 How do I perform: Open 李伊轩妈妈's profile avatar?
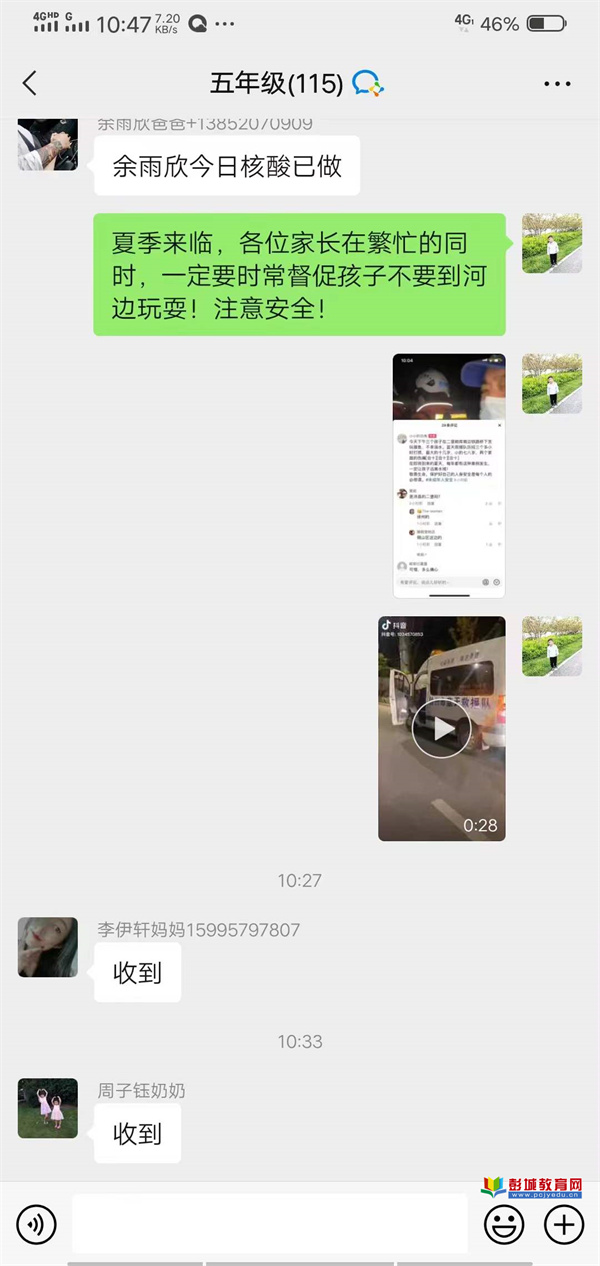(48, 947)
